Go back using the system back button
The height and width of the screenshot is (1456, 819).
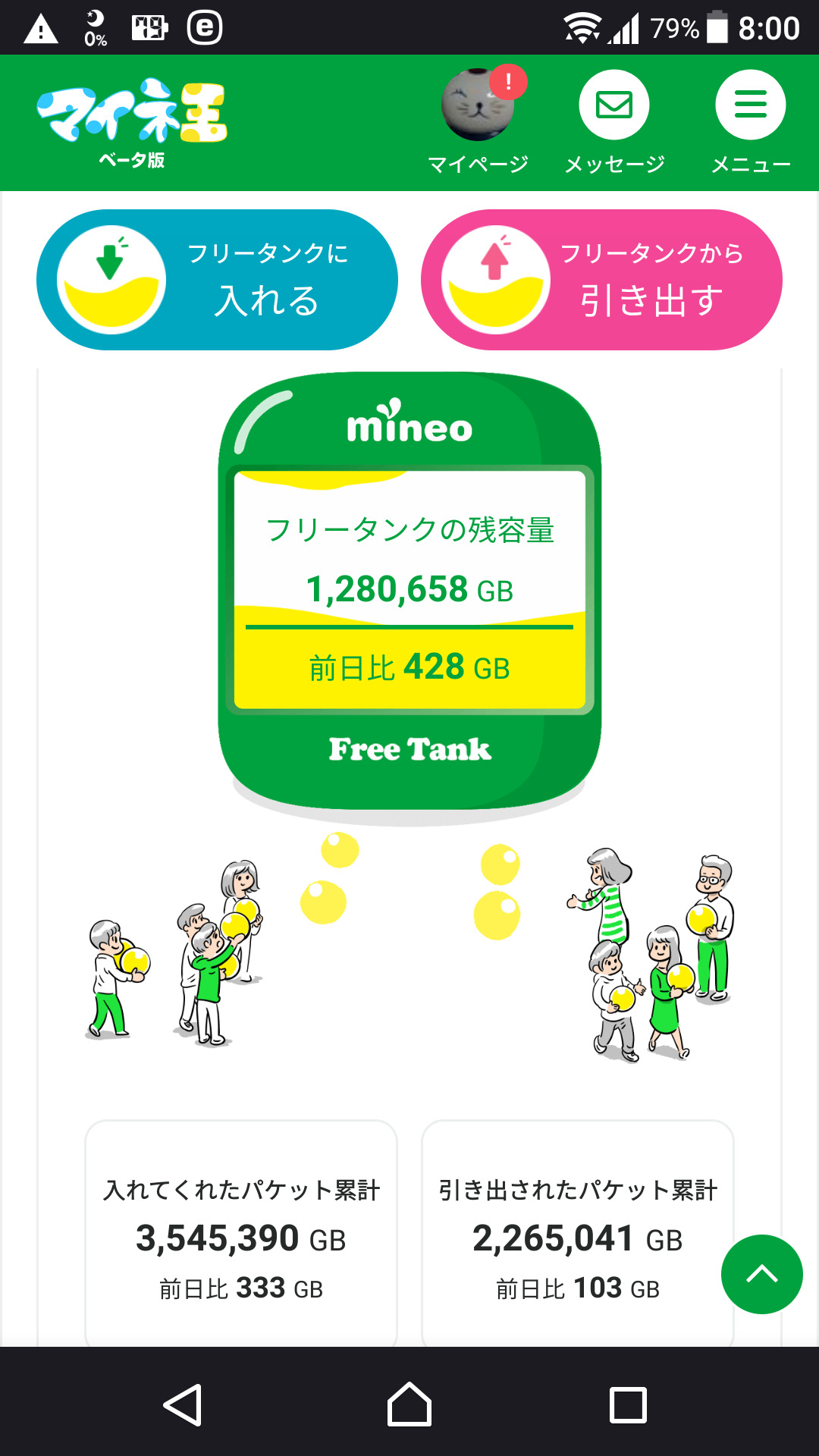pyautogui.click(x=183, y=1405)
